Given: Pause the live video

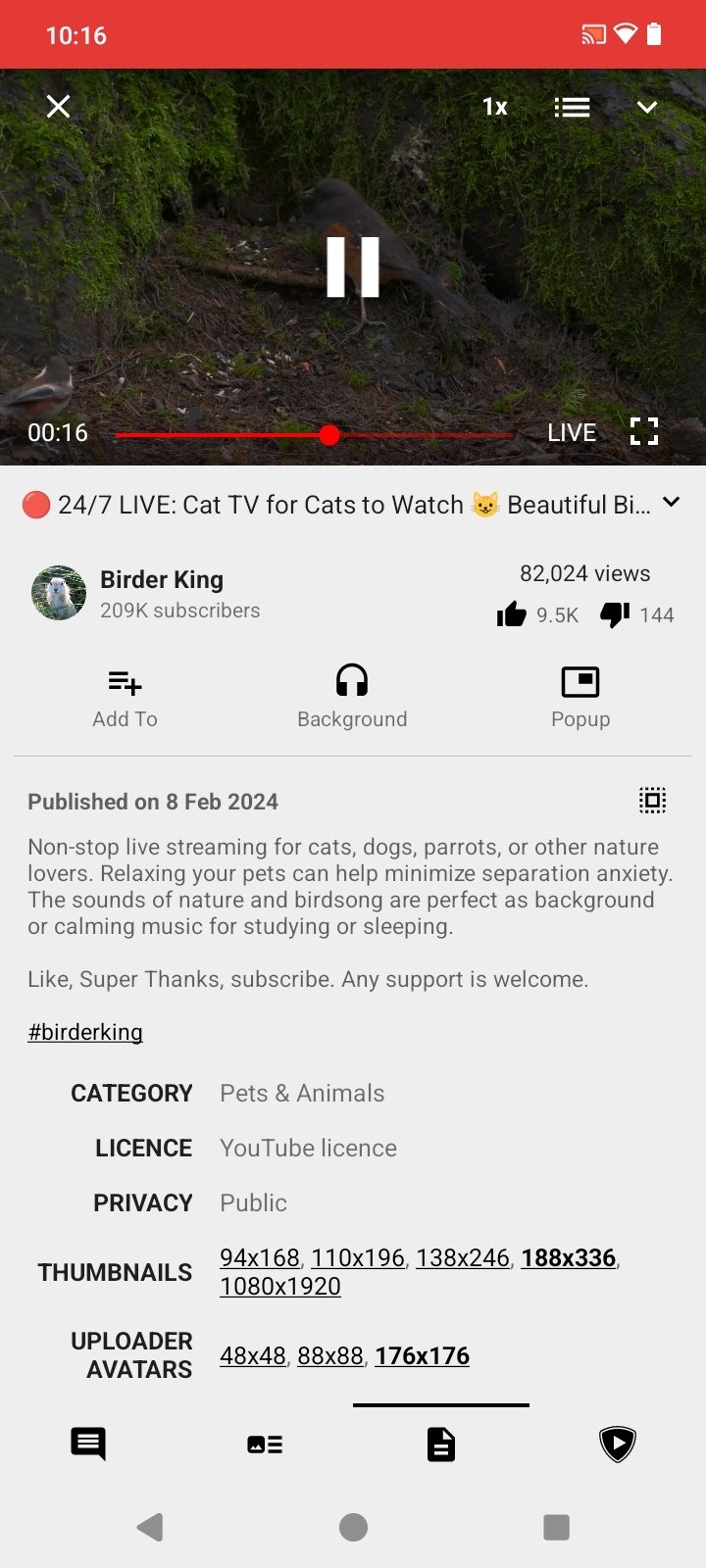Looking at the screenshot, I should tap(353, 267).
